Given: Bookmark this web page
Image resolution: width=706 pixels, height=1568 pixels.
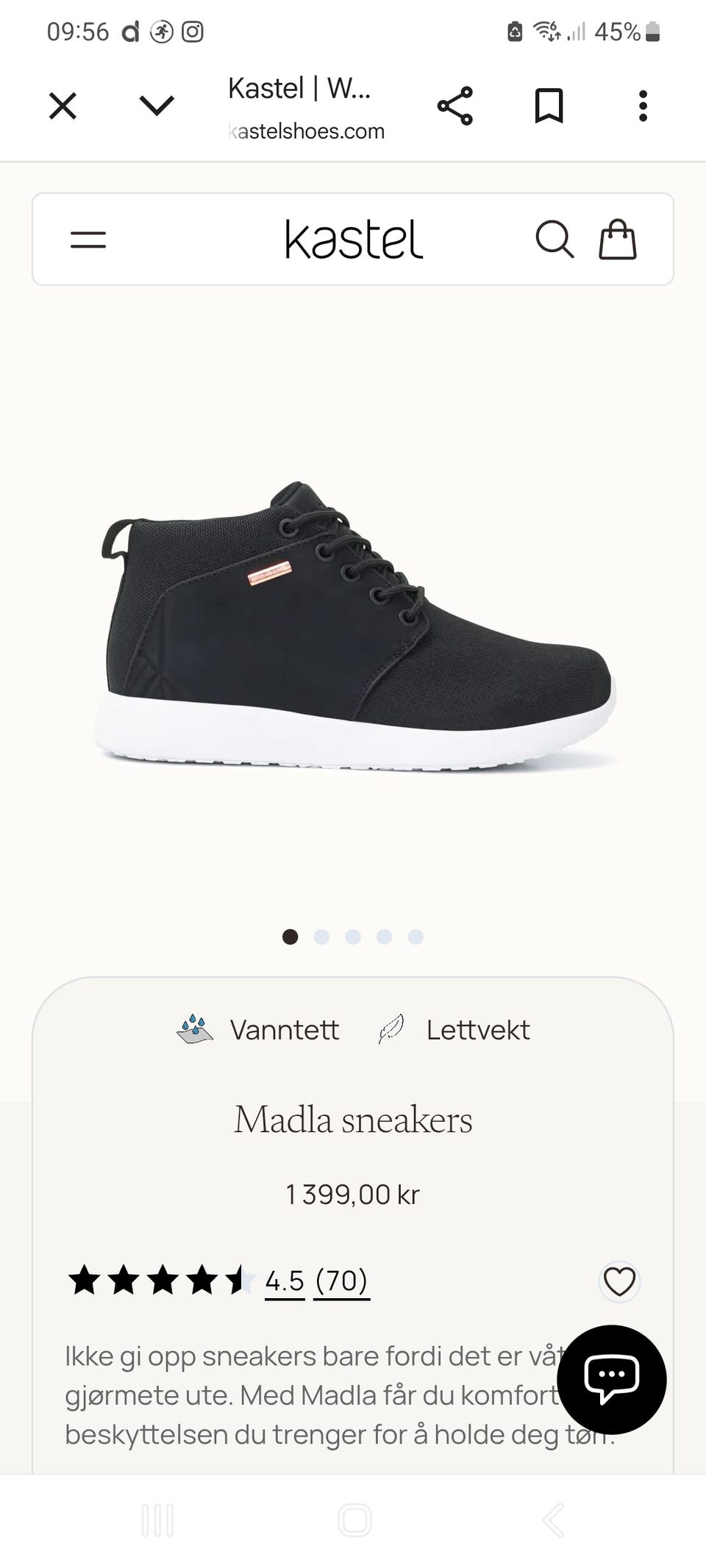Looking at the screenshot, I should 549,106.
